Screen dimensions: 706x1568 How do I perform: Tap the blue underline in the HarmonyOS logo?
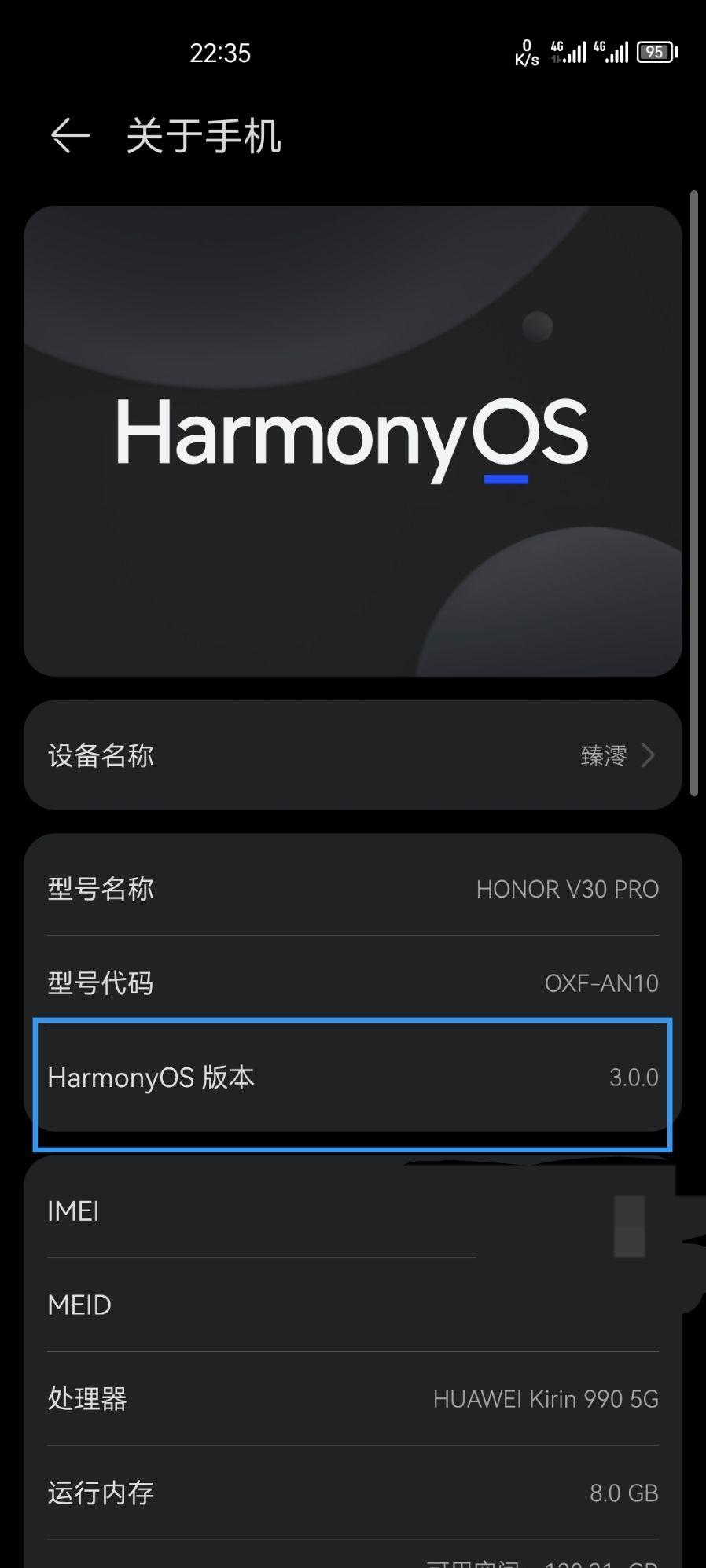click(506, 477)
